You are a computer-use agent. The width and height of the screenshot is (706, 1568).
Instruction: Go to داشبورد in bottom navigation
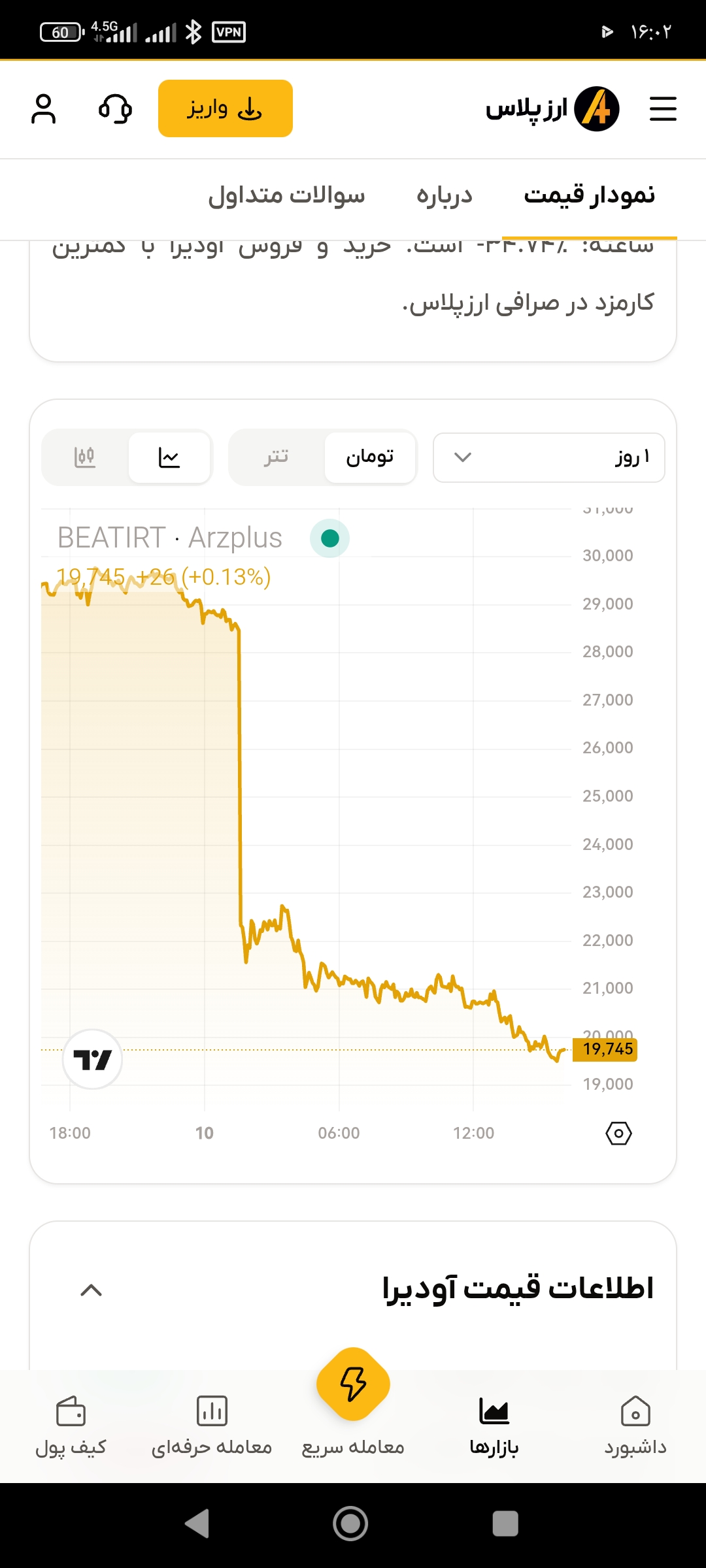pyautogui.click(x=635, y=1426)
